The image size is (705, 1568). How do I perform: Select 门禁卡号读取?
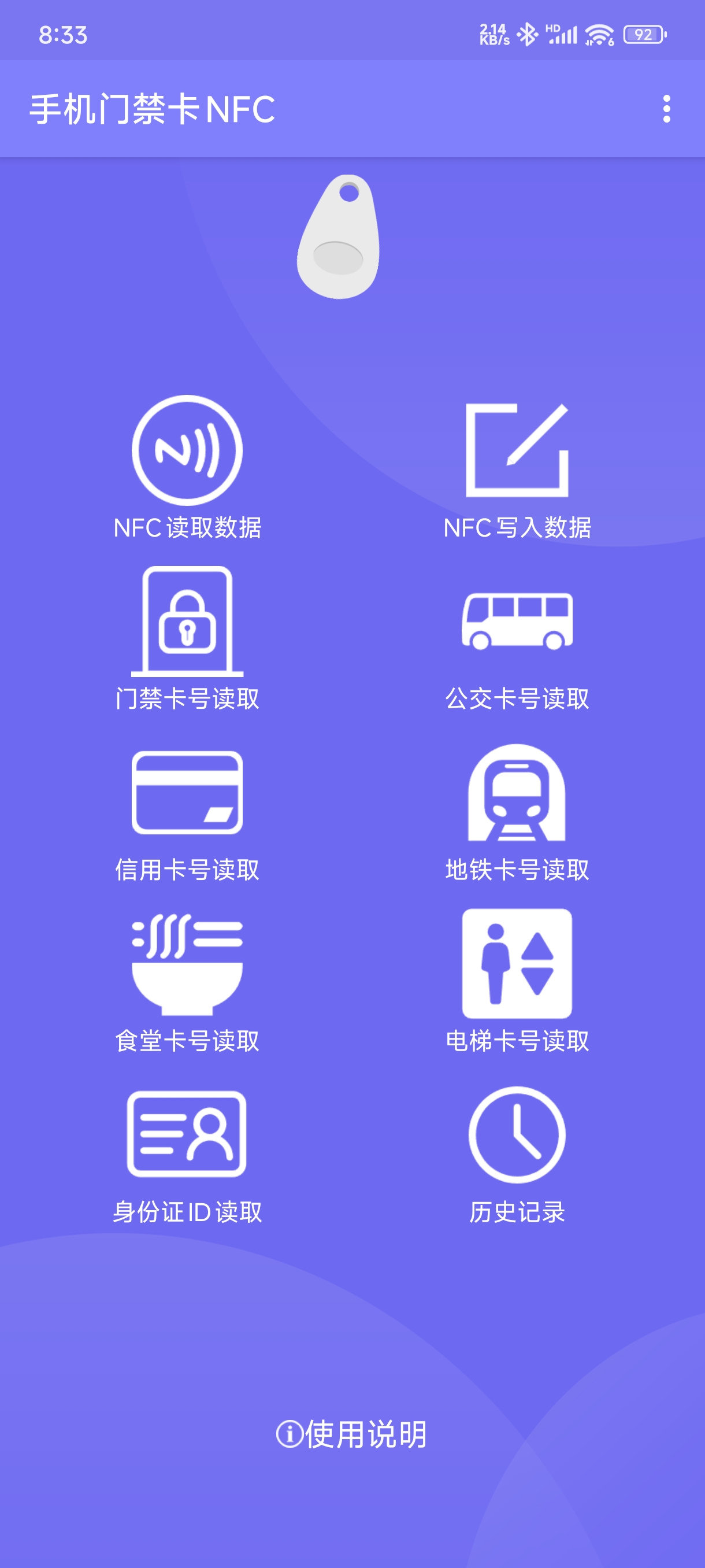pos(187,638)
